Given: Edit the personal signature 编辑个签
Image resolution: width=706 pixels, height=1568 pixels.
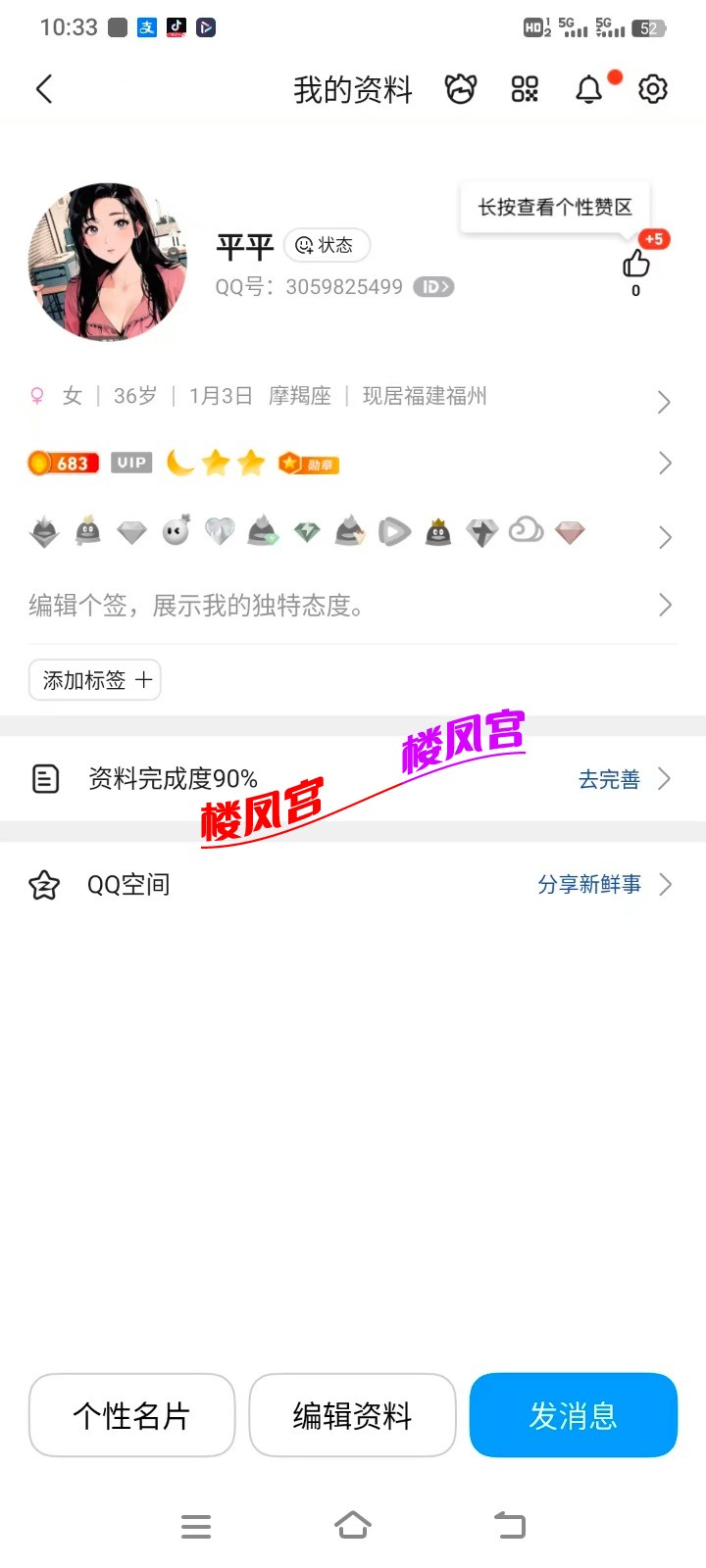Looking at the screenshot, I should point(343,606).
